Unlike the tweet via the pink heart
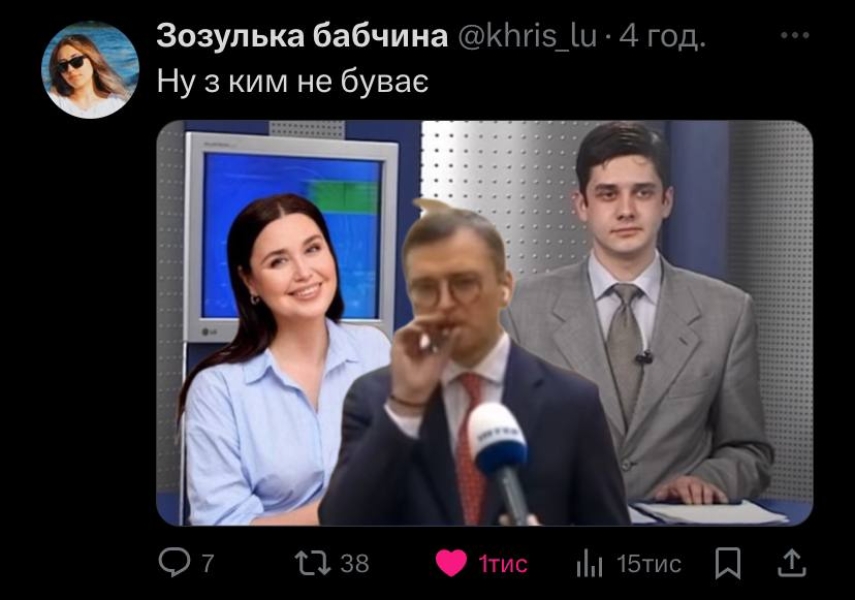 (452, 564)
